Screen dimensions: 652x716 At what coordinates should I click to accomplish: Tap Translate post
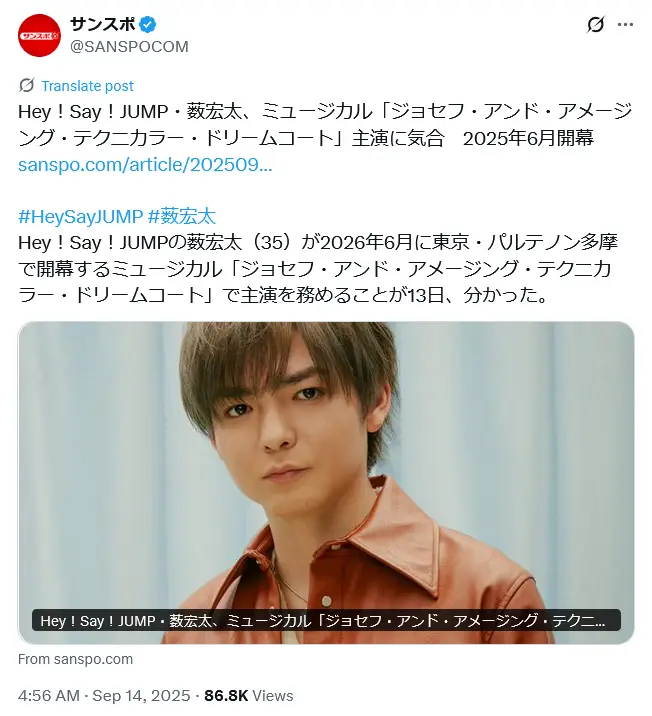(x=86, y=86)
